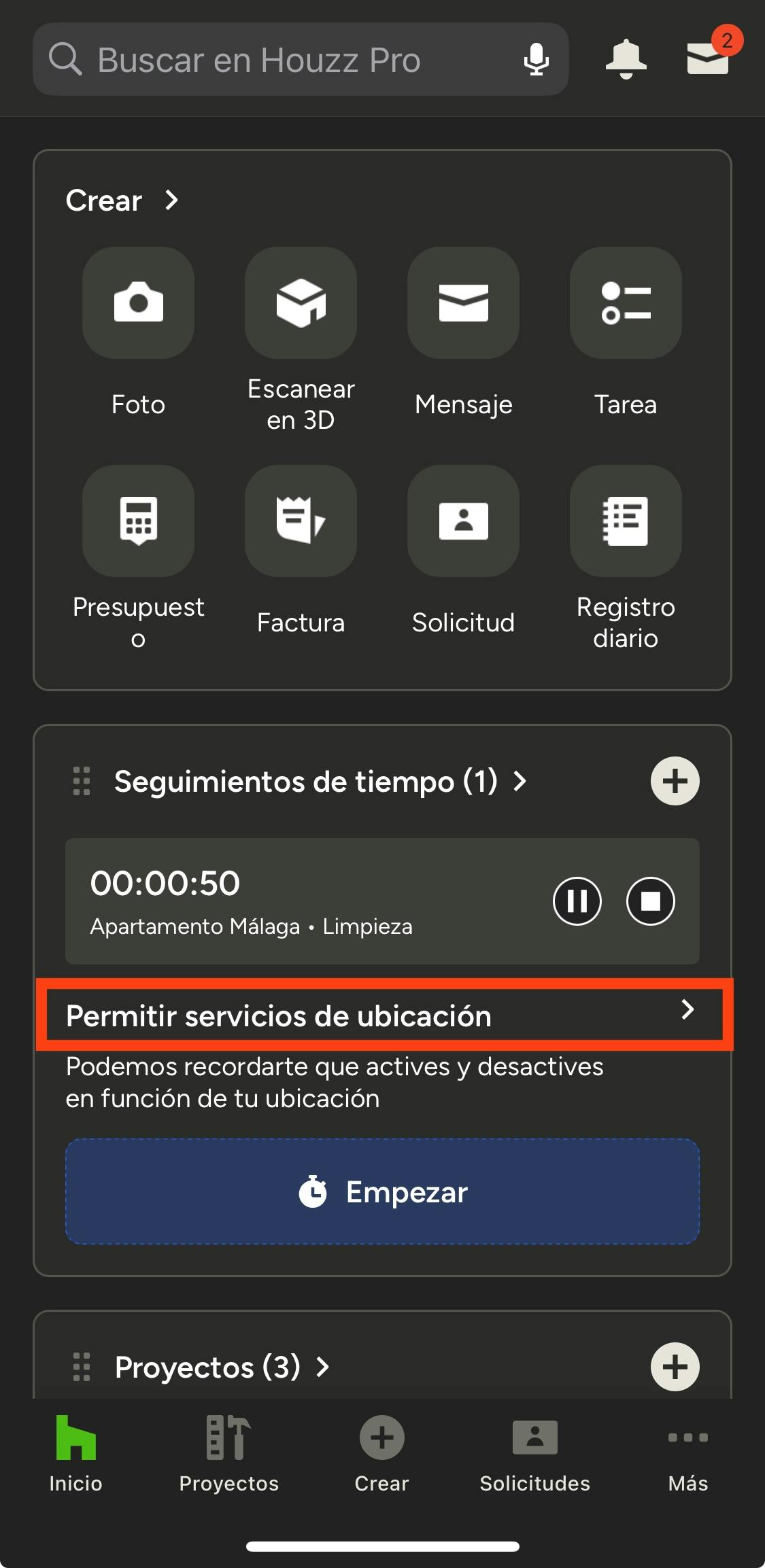The image size is (765, 1568).
Task: Create a new Mensaje
Action: 463,303
